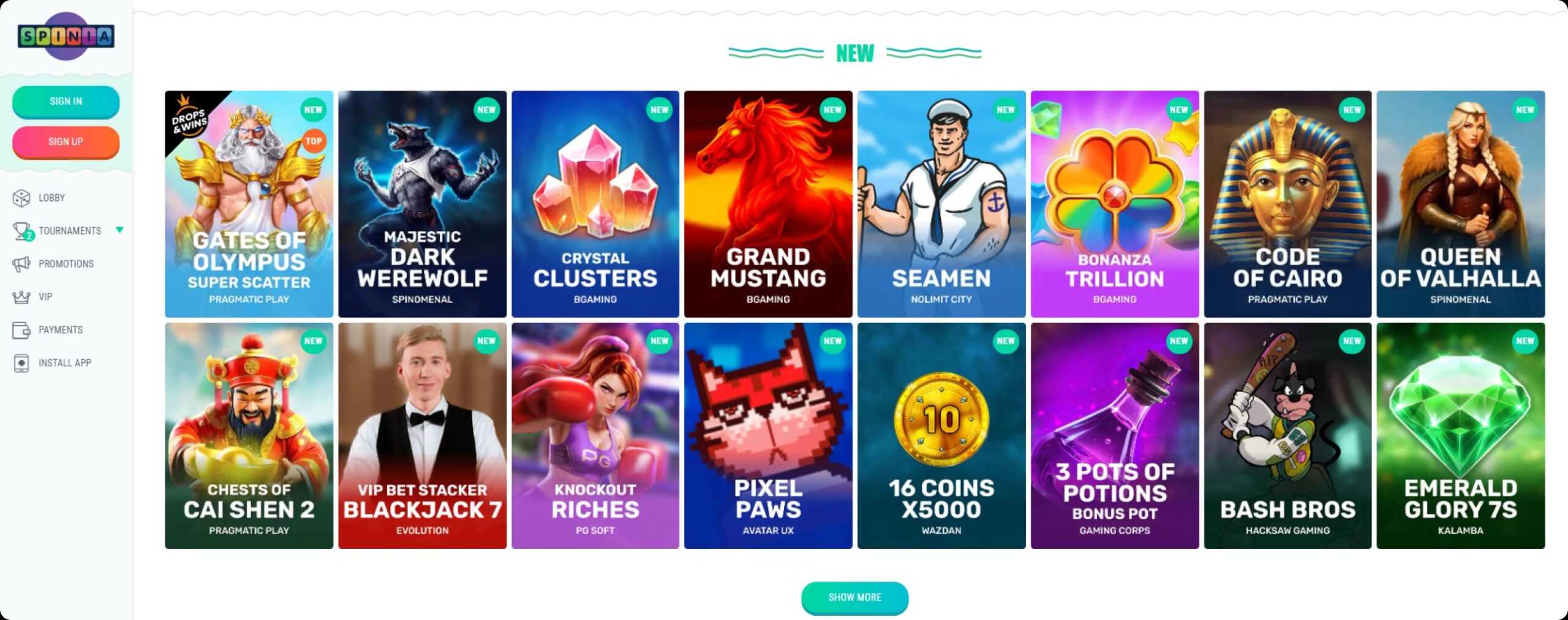The height and width of the screenshot is (620, 1568).
Task: Launch VIP Bet Stacker Blackjack 7
Action: point(422,436)
